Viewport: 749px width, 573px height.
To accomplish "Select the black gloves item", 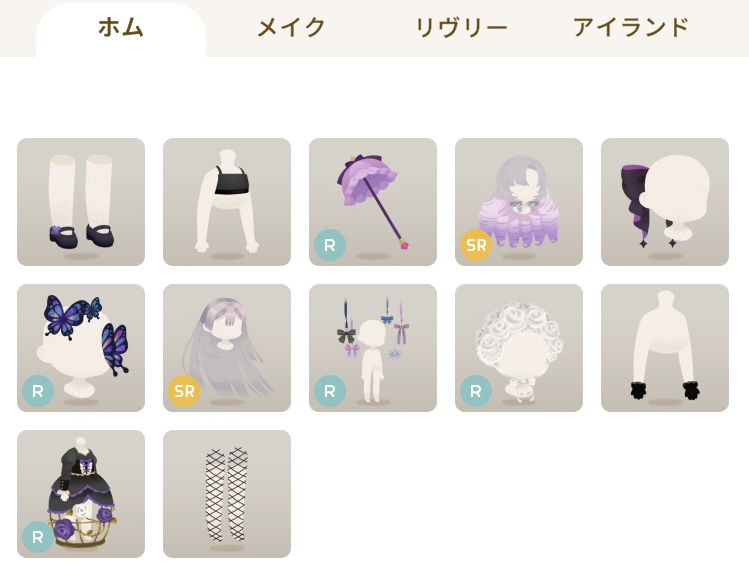I will click(x=665, y=348).
